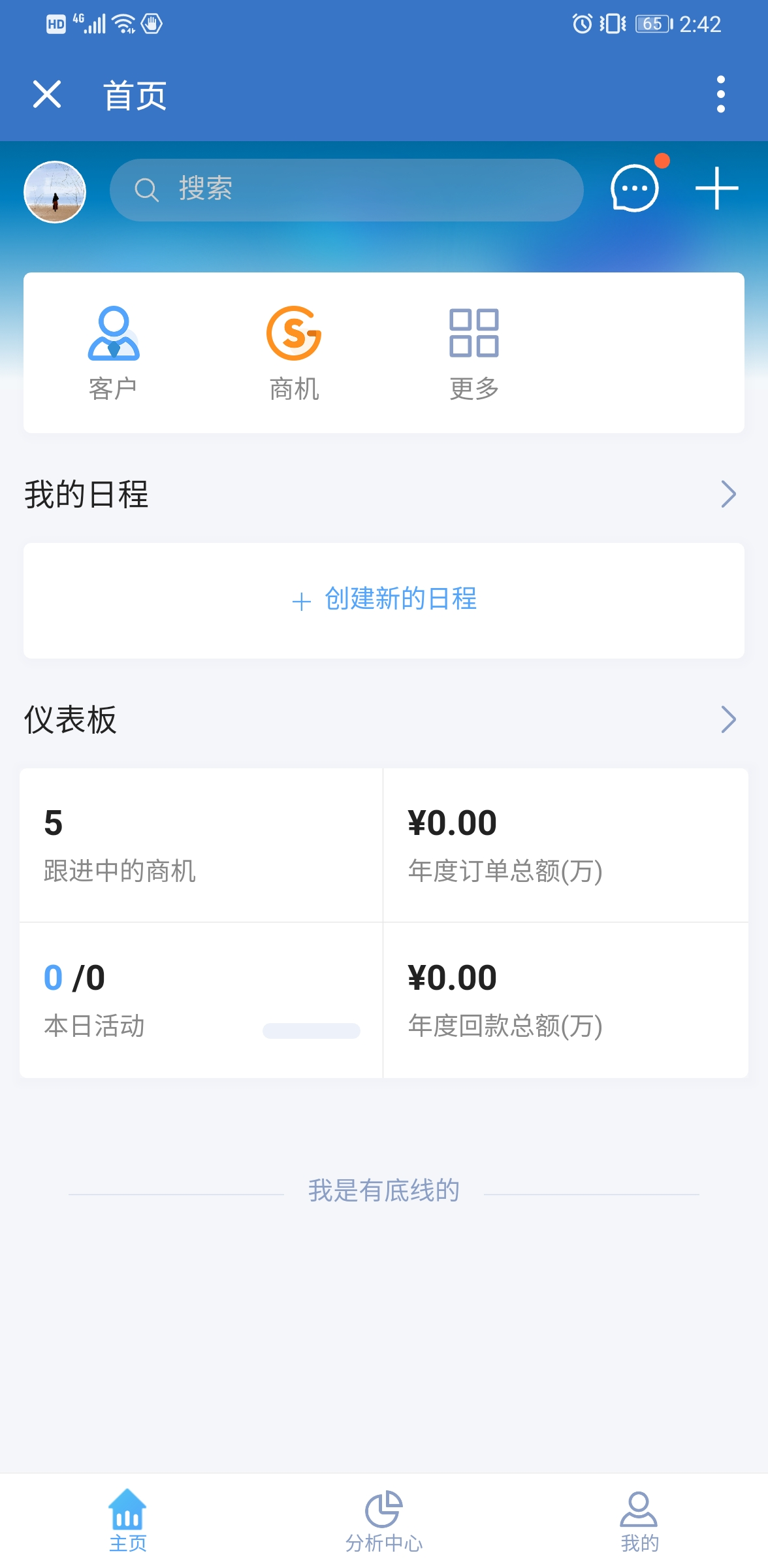Switch to the 分析中心 tab

click(x=384, y=1521)
